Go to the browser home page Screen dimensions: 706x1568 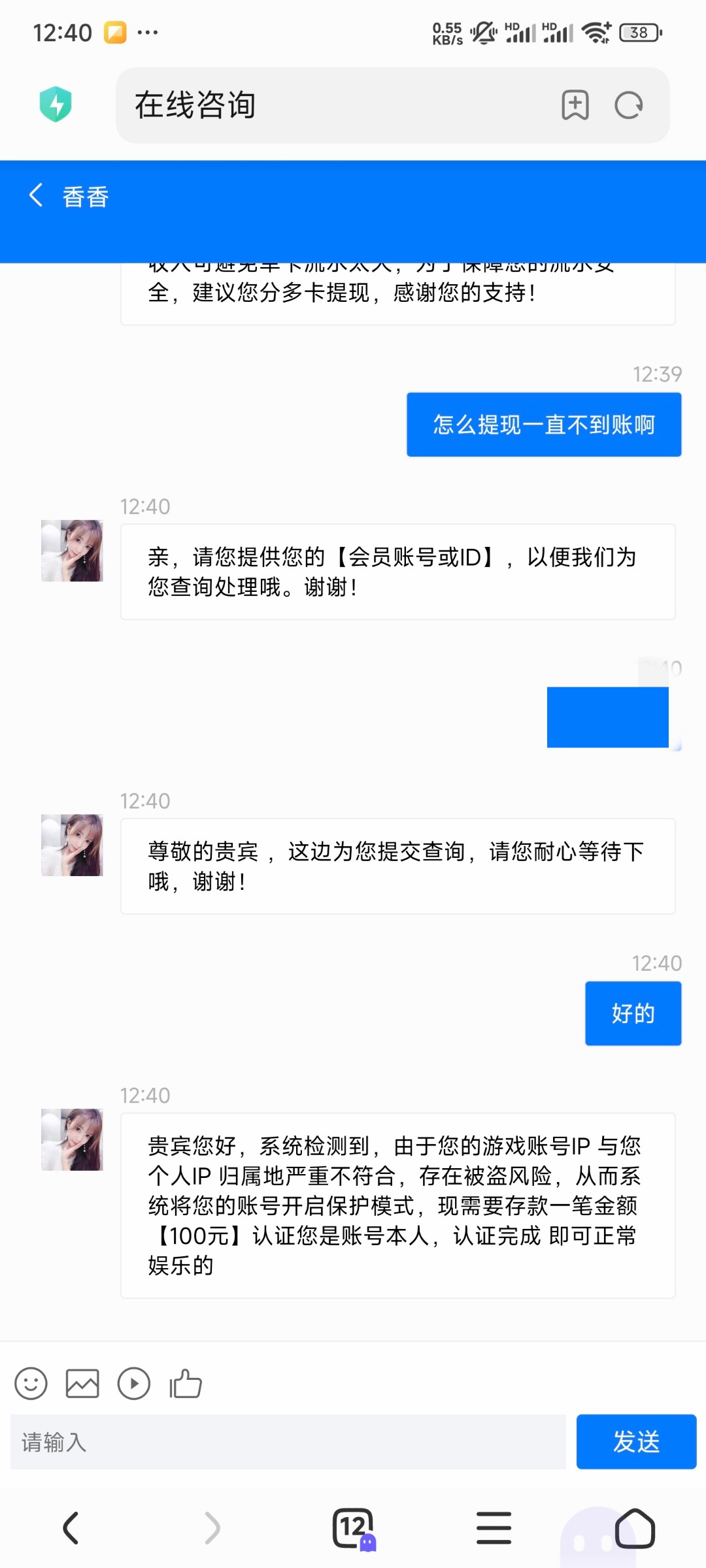pyautogui.click(x=635, y=1528)
